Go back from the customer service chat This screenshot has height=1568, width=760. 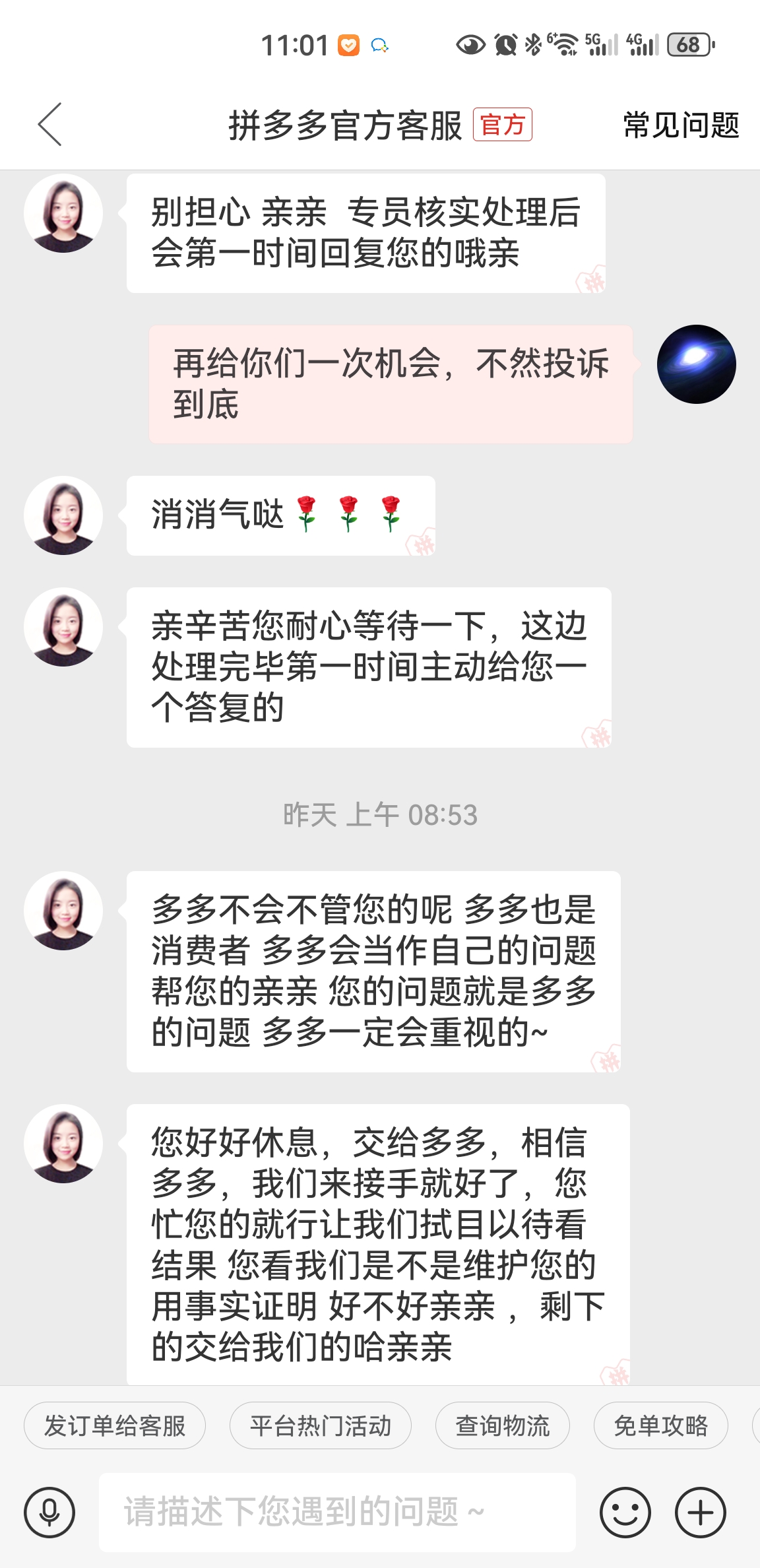pyautogui.click(x=50, y=124)
